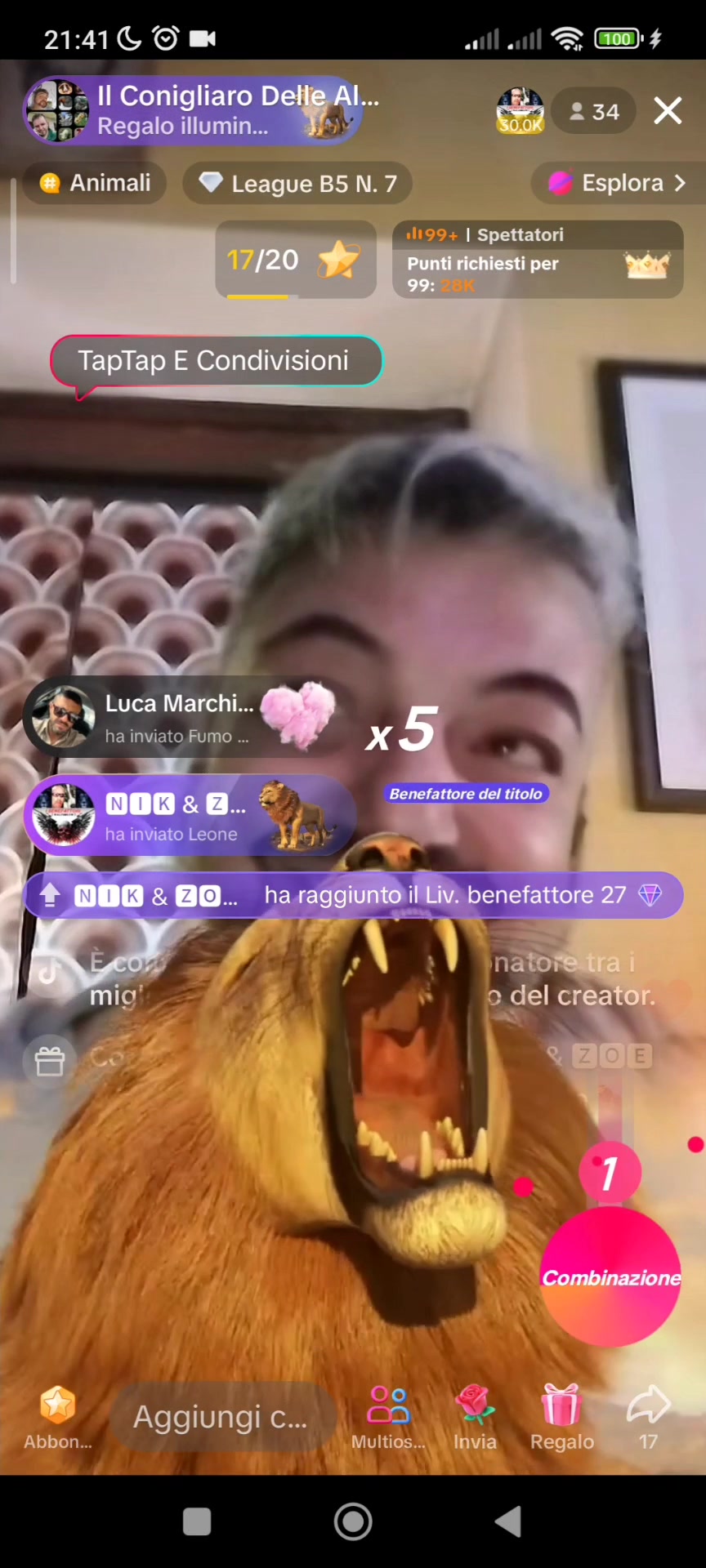Viewport: 706px width, 1568px height.
Task: Share this live stream
Action: tap(648, 1417)
